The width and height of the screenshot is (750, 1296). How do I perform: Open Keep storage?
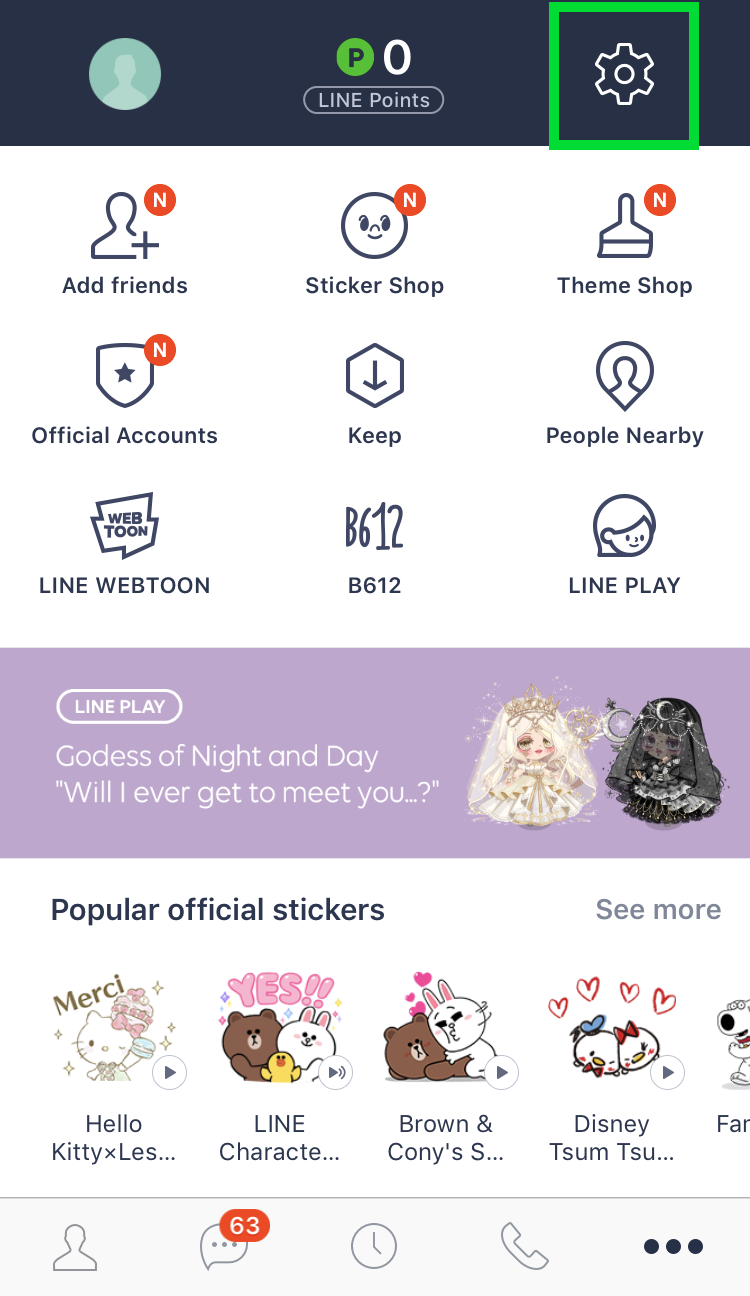[x=374, y=394]
